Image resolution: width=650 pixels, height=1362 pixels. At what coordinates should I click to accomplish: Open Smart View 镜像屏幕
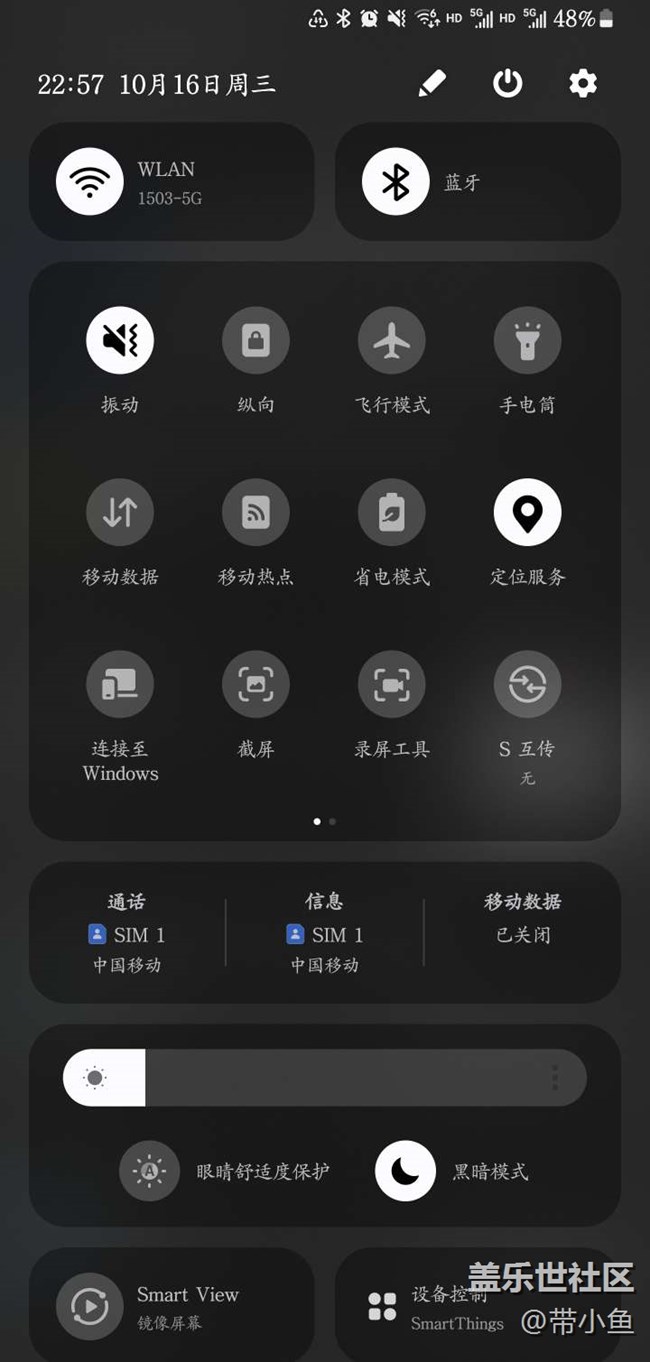click(90, 1305)
